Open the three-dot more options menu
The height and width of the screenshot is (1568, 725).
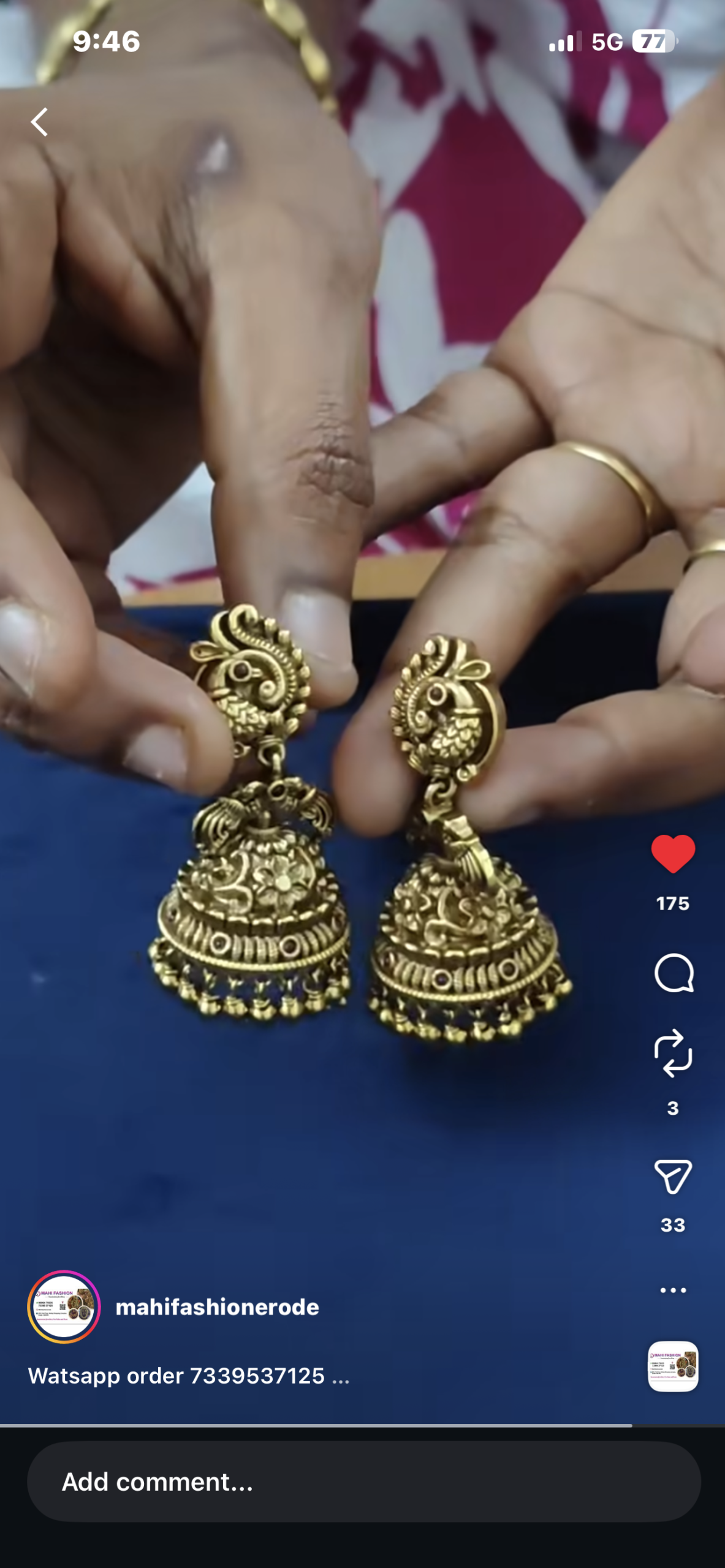(x=673, y=1290)
